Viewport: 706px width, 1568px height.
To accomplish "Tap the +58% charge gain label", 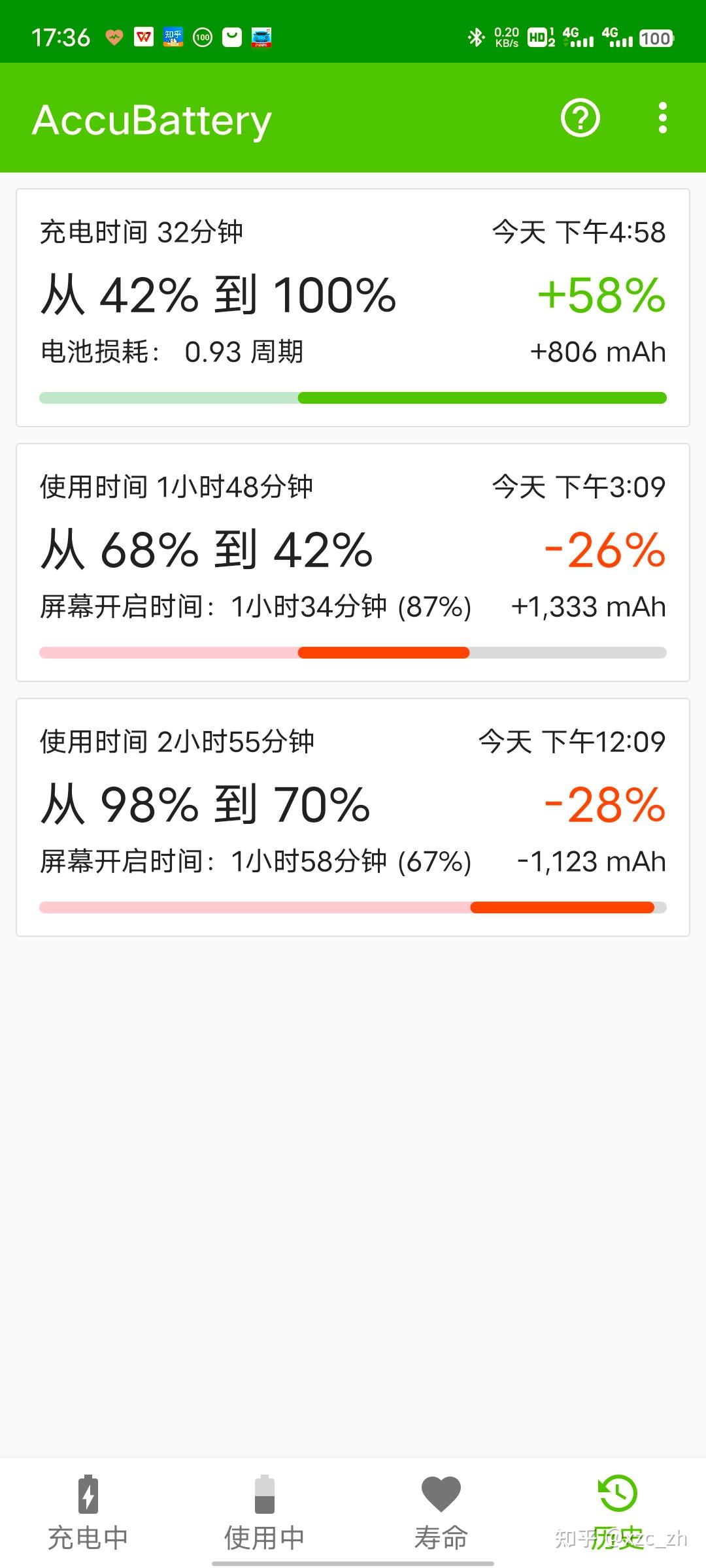I will [601, 294].
